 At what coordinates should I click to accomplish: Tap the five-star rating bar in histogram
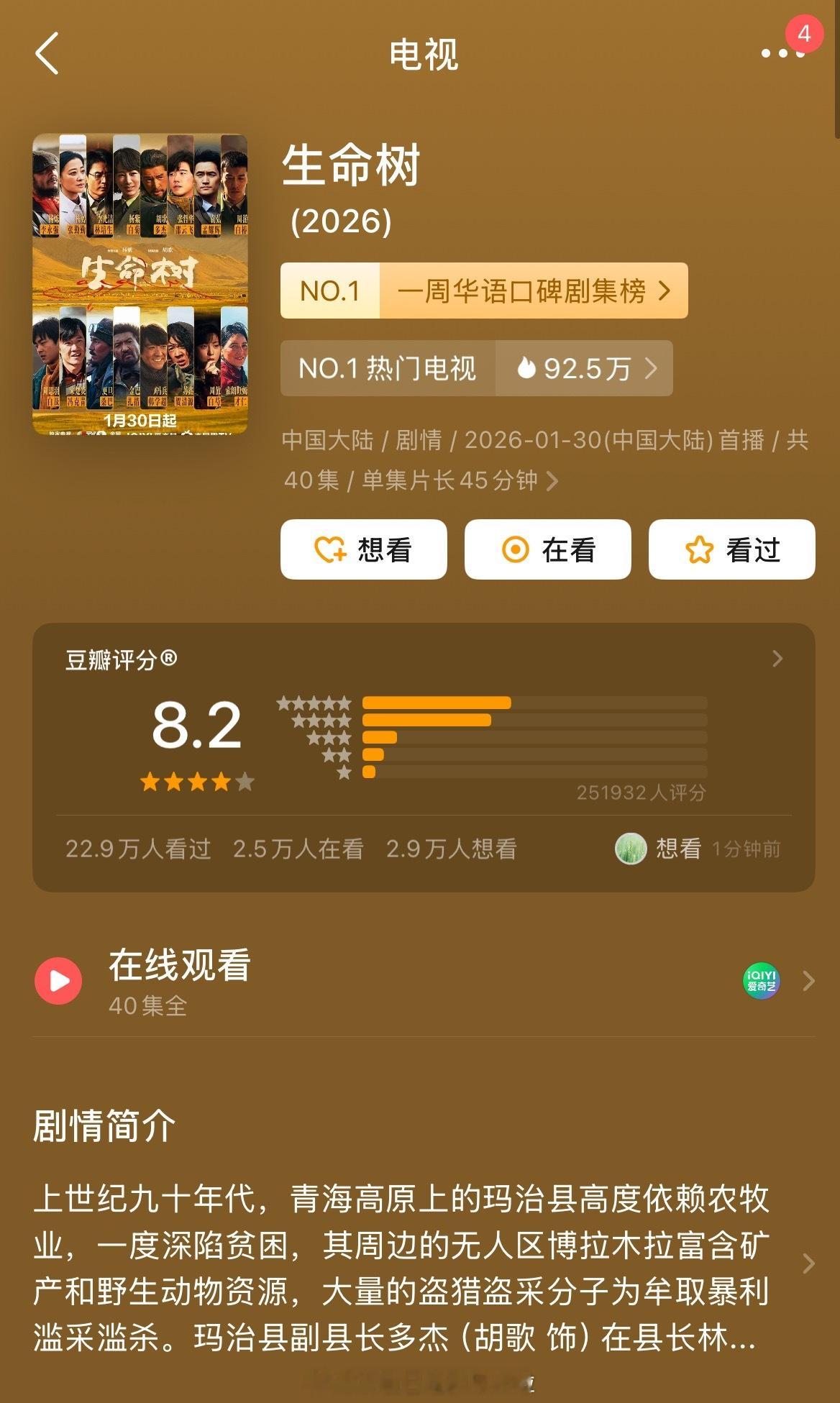[x=439, y=703]
